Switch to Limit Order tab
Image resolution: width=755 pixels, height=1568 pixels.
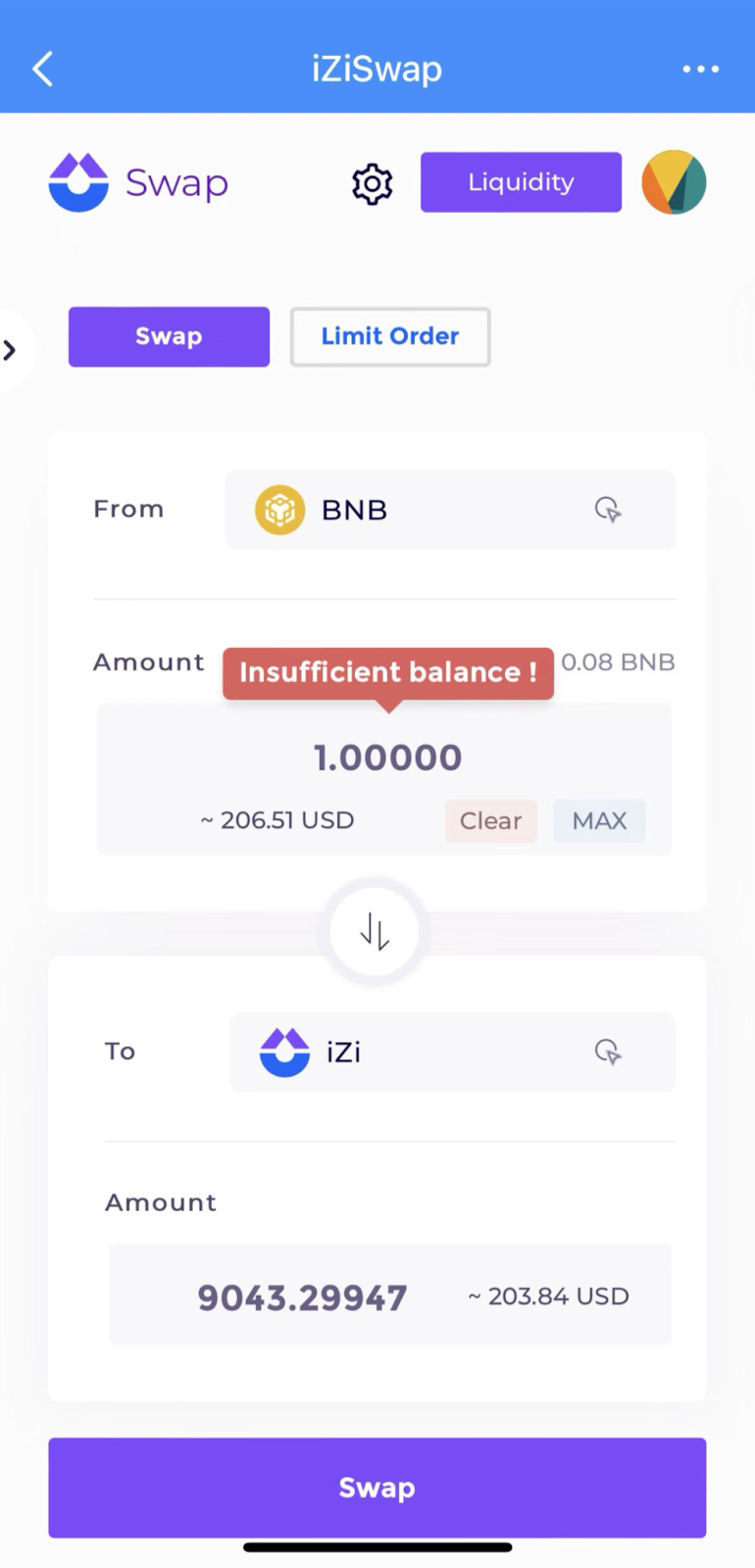pyautogui.click(x=390, y=336)
